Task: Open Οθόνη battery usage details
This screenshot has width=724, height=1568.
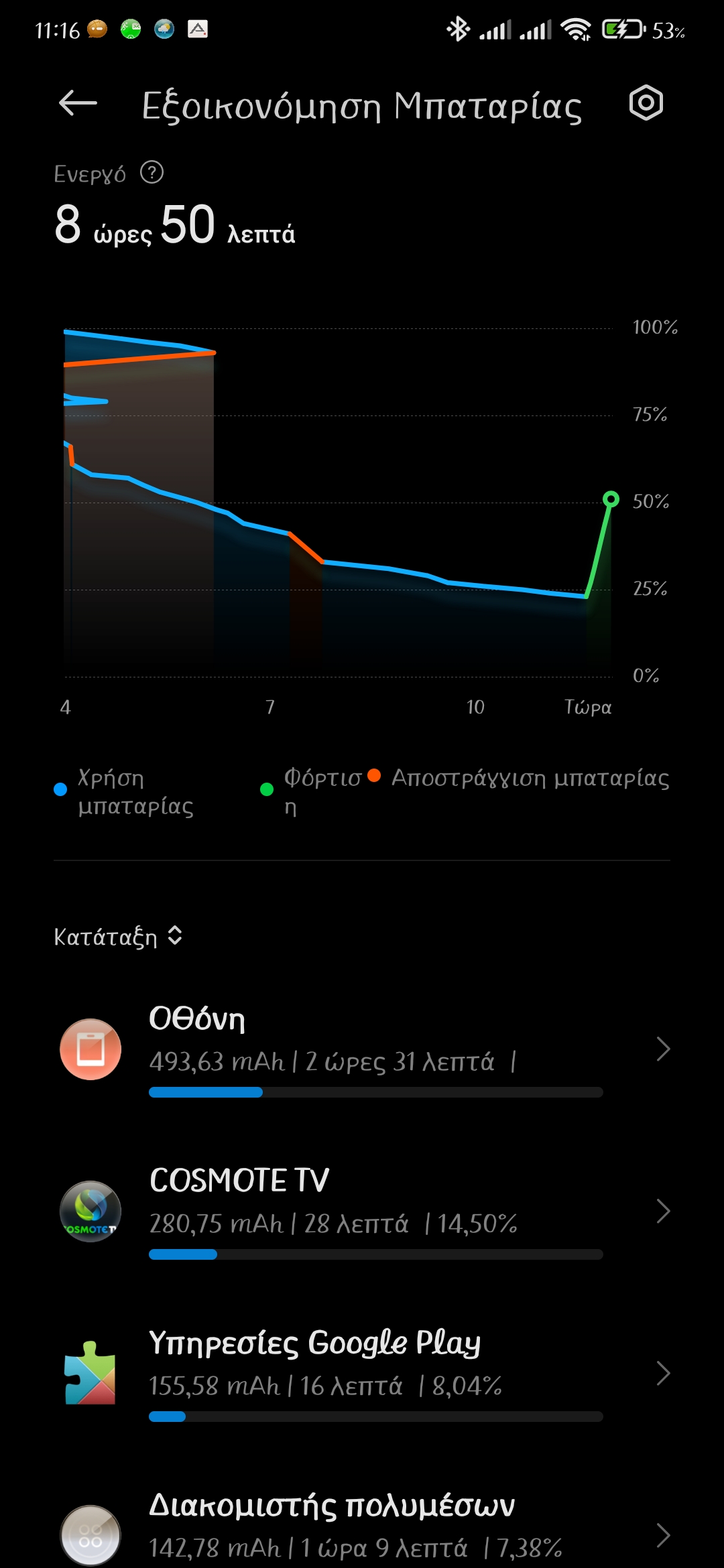Action: coord(362,1049)
